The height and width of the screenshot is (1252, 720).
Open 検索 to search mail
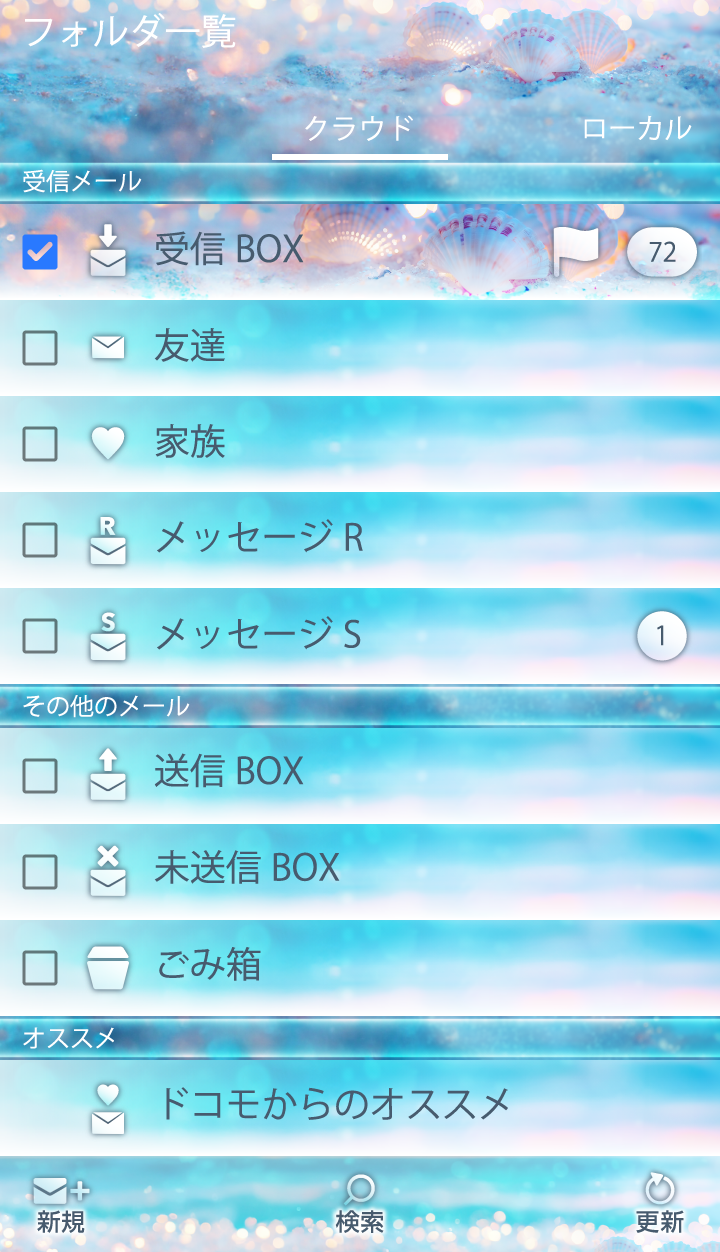pos(359,1205)
